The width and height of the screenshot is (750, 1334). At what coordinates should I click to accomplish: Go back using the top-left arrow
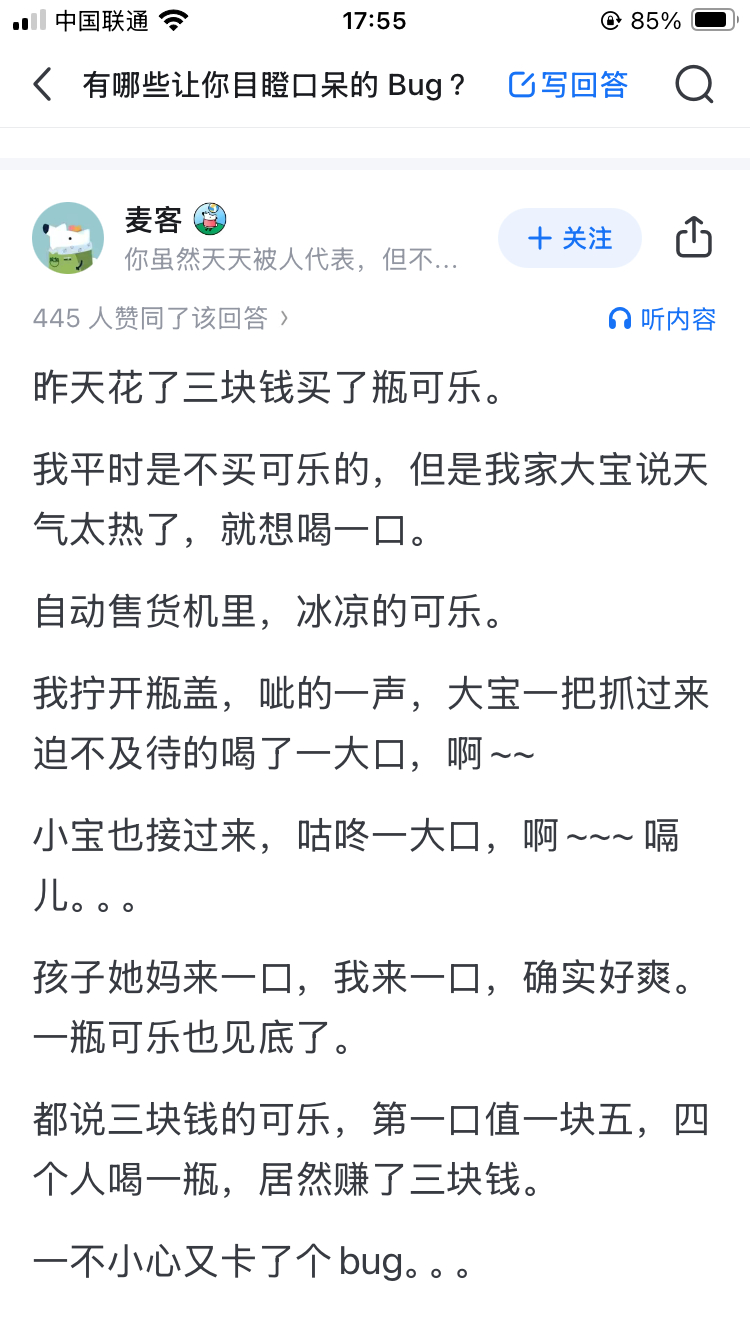(42, 85)
